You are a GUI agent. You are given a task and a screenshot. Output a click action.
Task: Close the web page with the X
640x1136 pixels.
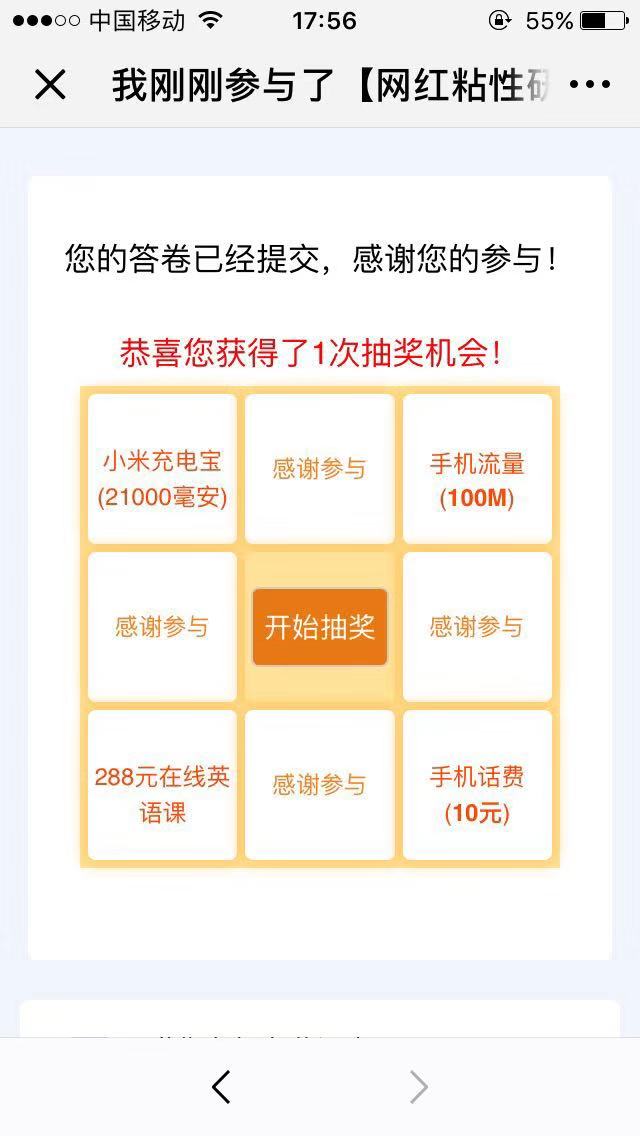[x=50, y=85]
